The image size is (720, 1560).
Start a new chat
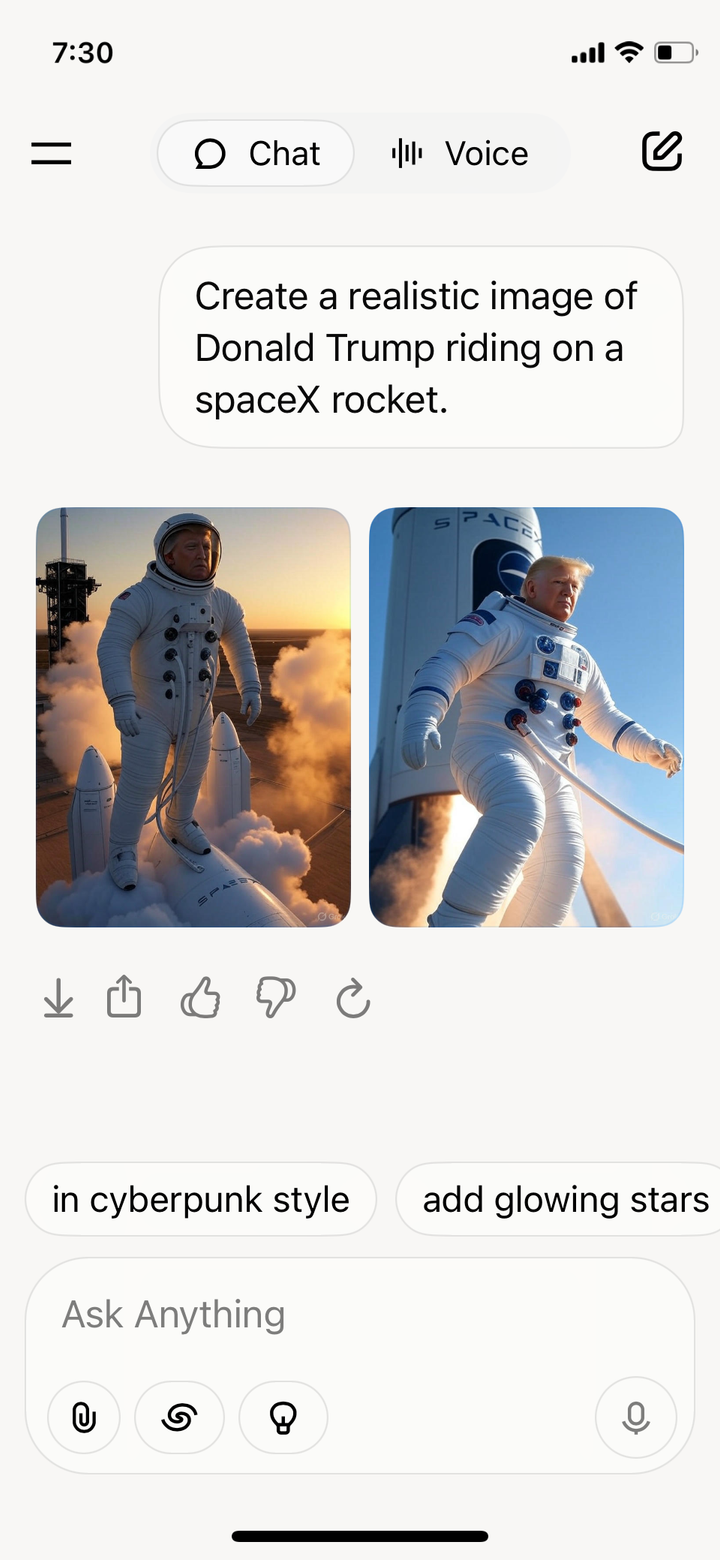point(662,152)
